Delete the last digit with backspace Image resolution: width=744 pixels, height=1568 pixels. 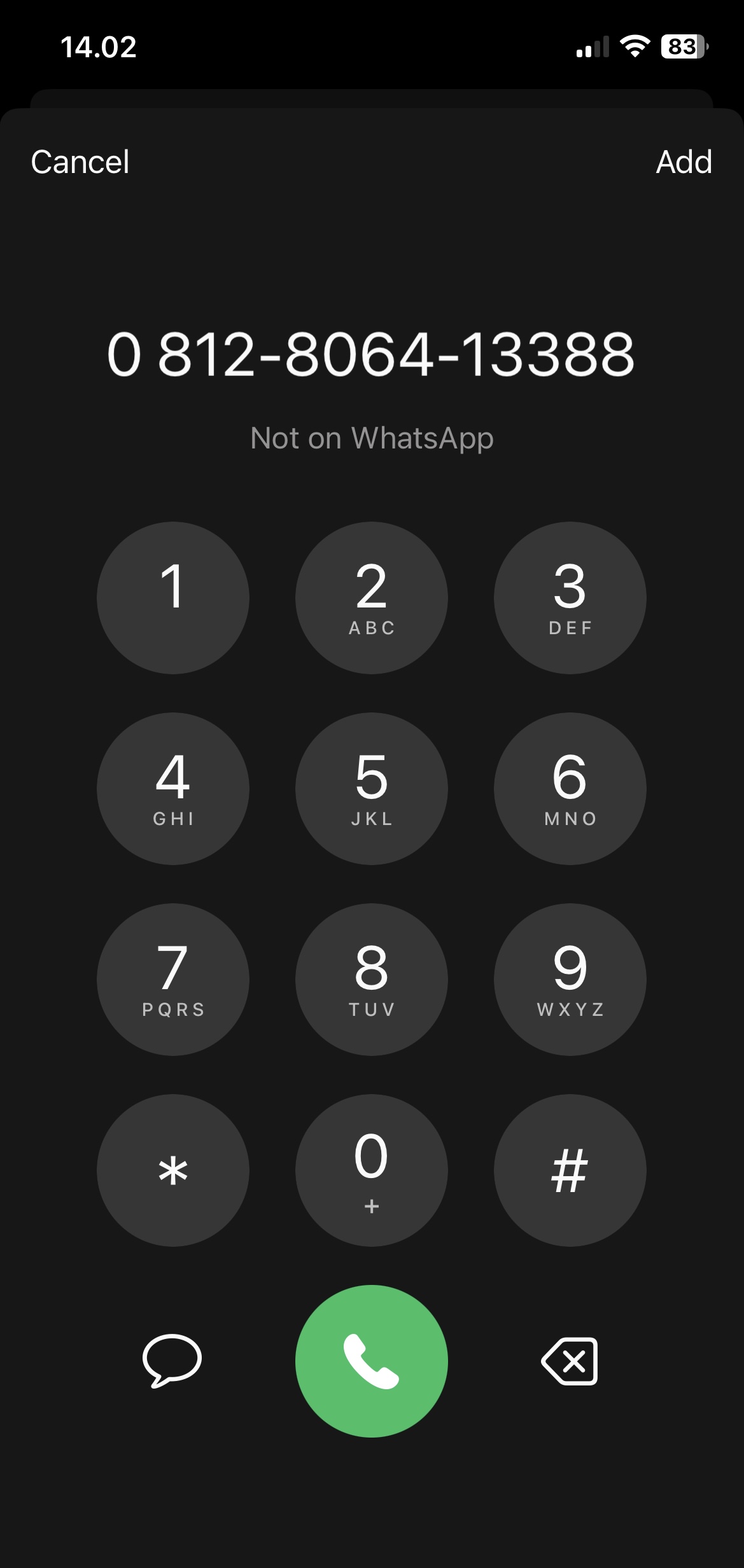(x=570, y=1361)
